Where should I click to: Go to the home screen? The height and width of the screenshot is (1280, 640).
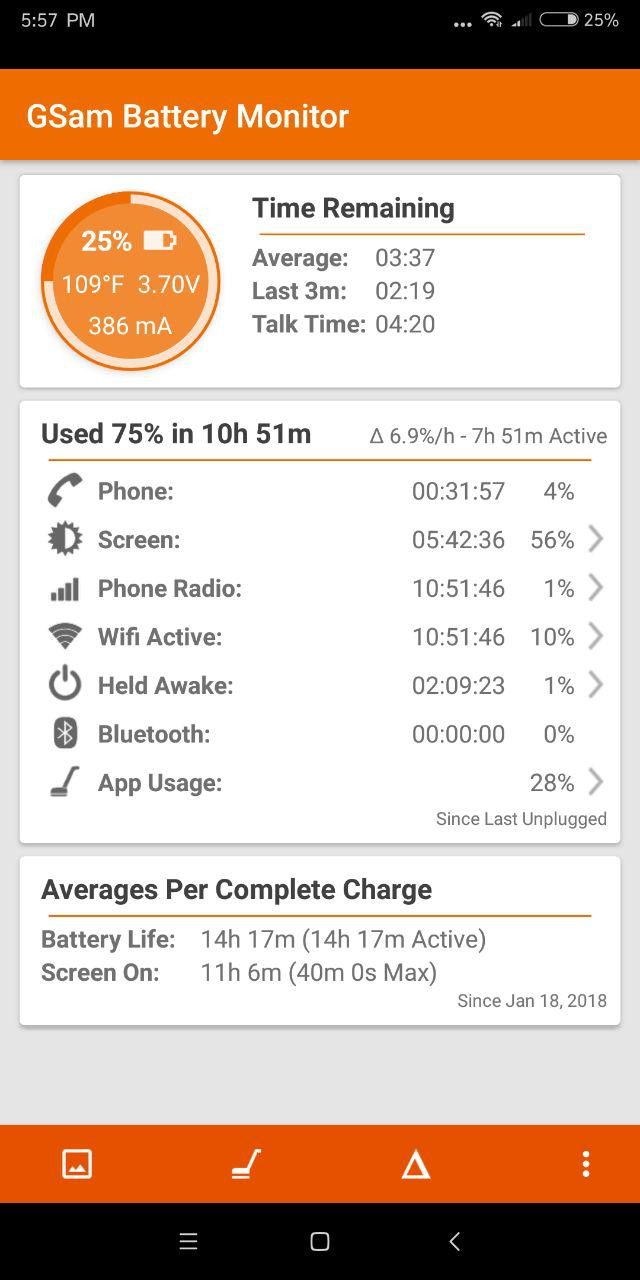[320, 1242]
